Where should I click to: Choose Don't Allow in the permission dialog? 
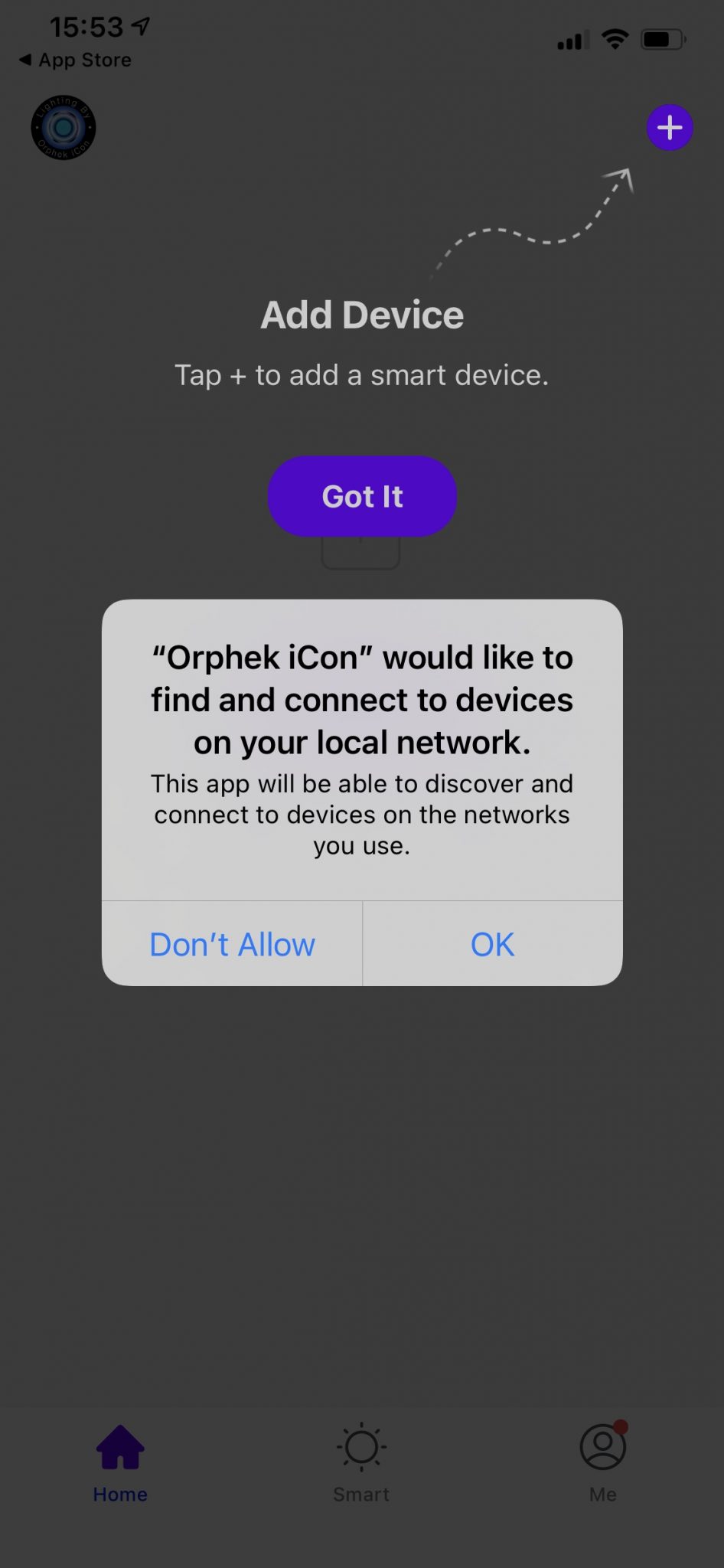click(x=232, y=944)
